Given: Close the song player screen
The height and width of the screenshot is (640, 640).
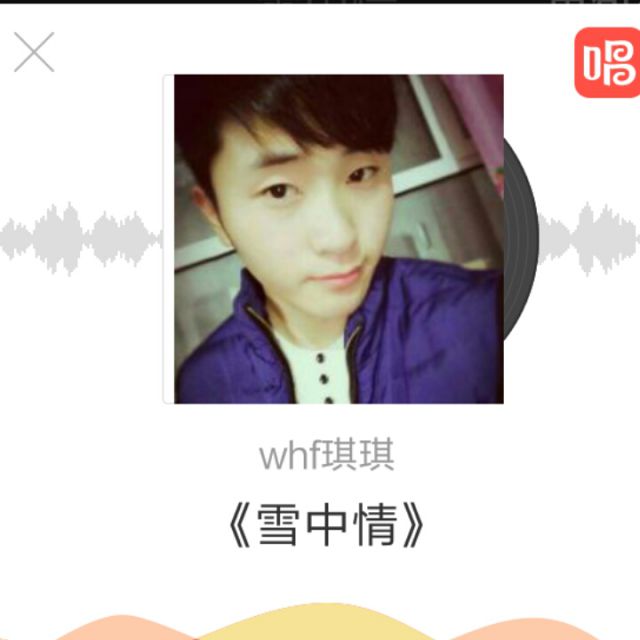Looking at the screenshot, I should [34, 53].
